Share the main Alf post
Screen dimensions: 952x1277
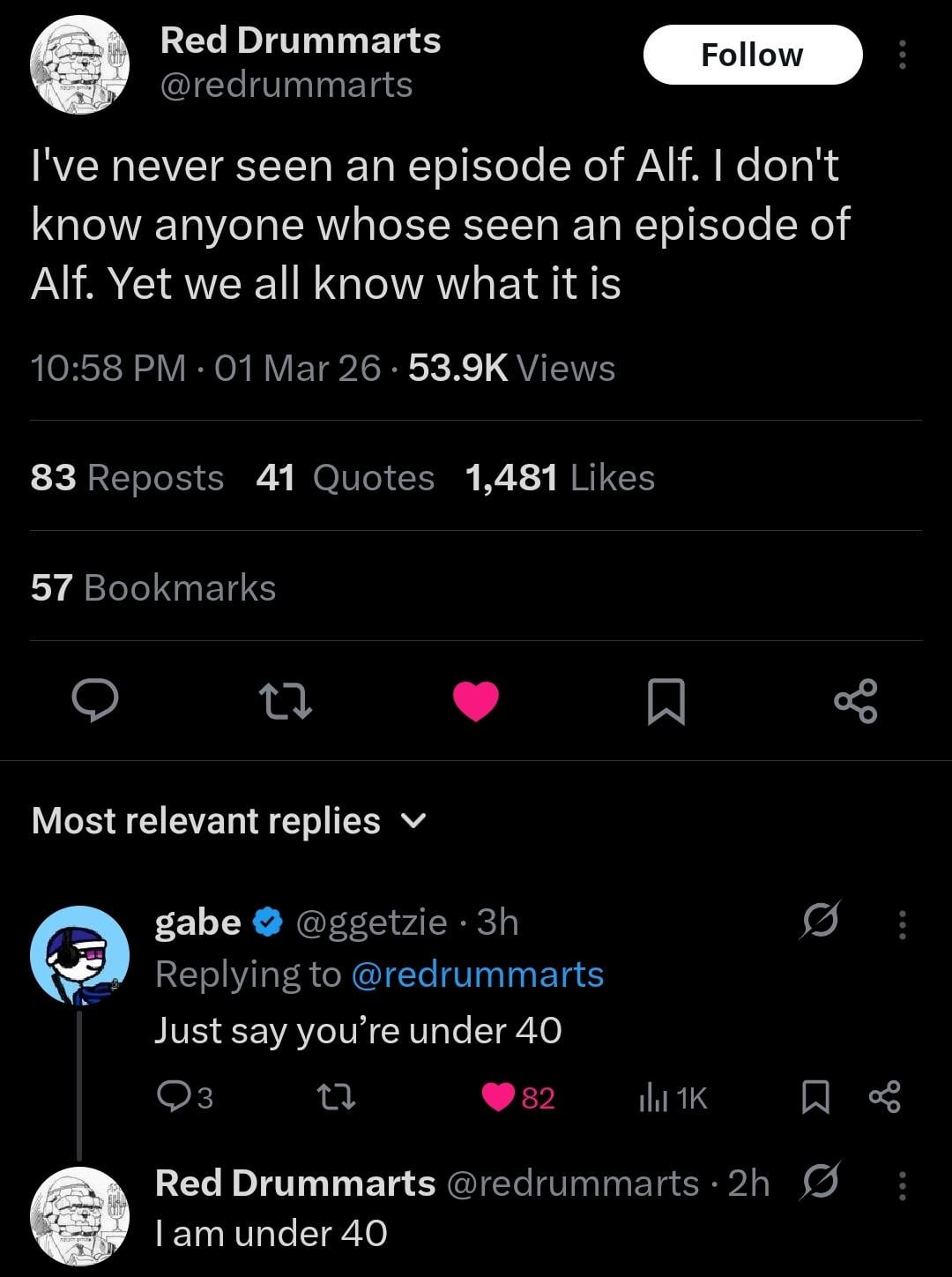855,701
